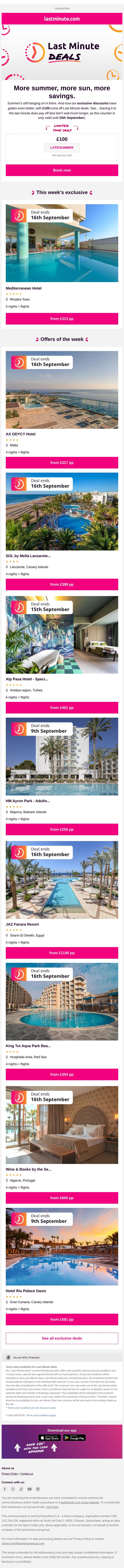This screenshot has width=124, height=1568.
Task: Open the Mediterranean Hotel deal from £313 pp
Action: tap(62, 318)
